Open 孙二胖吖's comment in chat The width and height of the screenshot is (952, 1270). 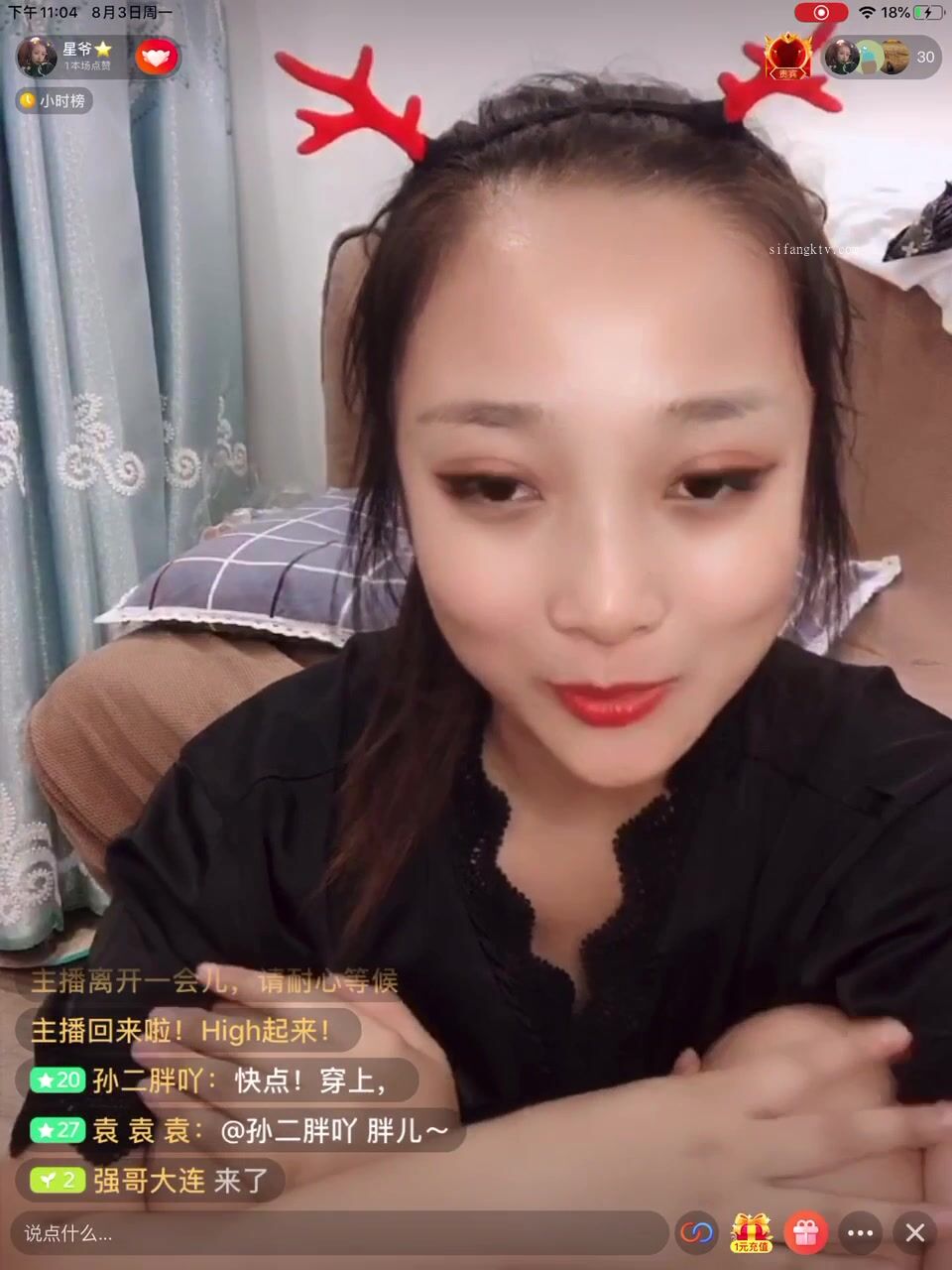click(218, 1080)
